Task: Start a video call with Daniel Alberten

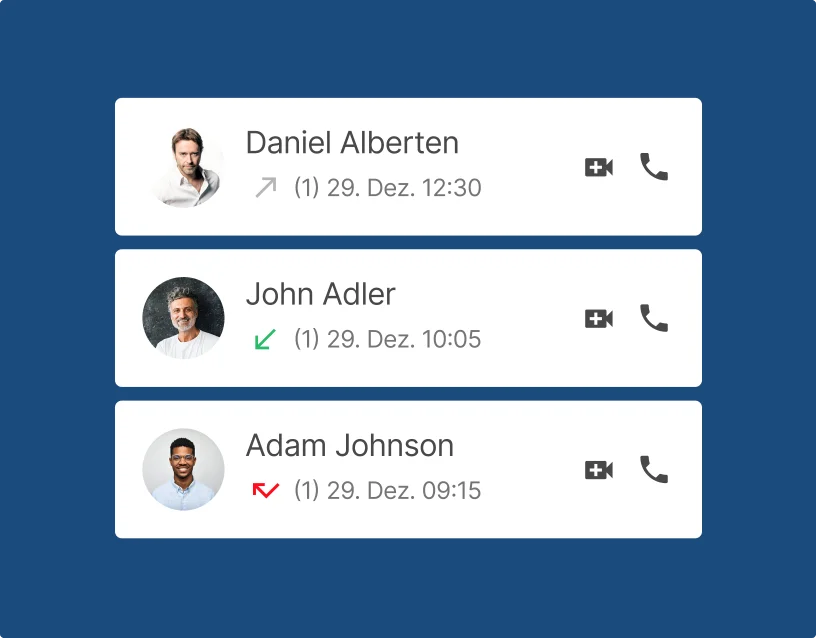Action: click(598, 167)
